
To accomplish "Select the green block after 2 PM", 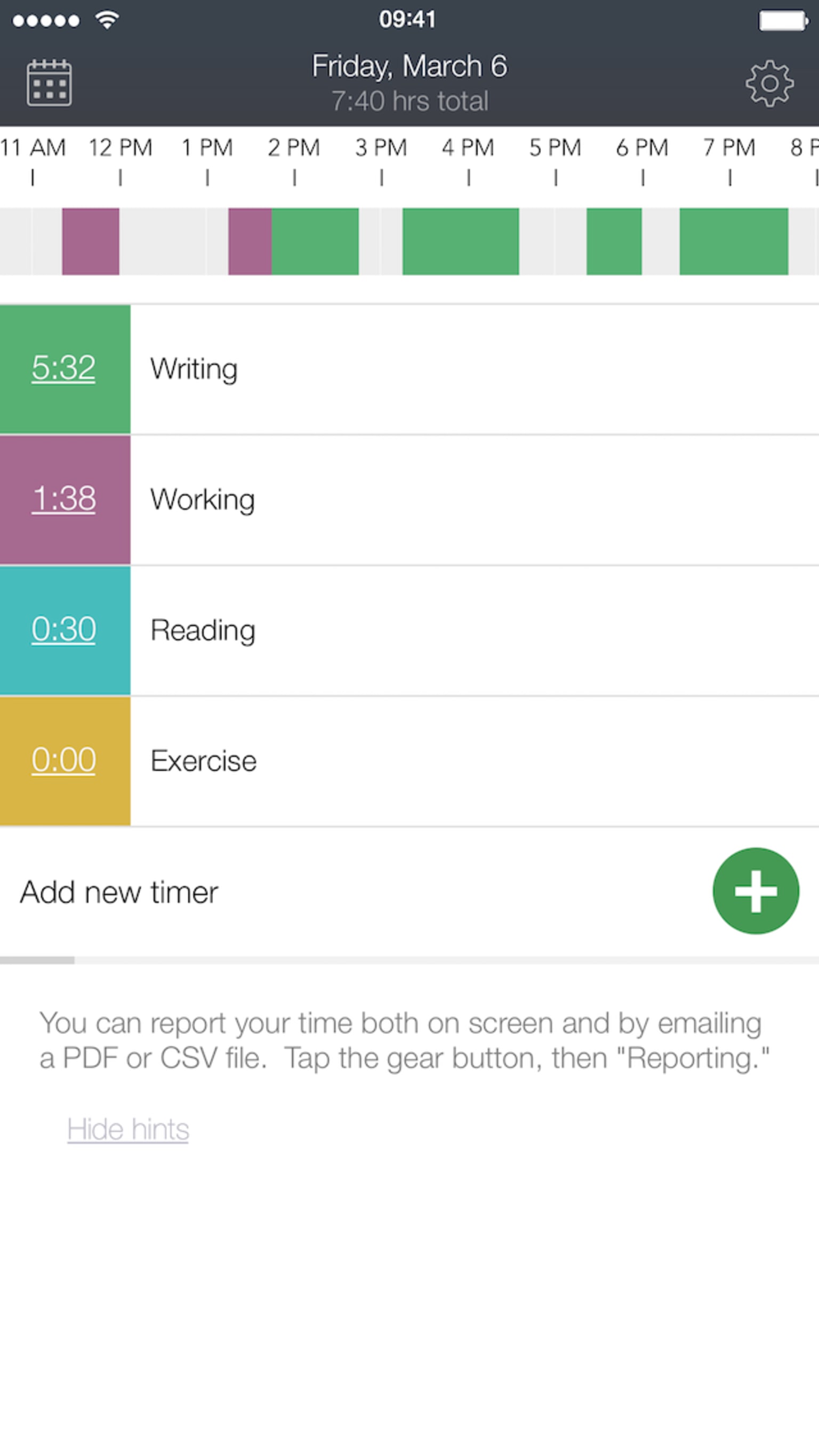I will click(x=315, y=242).
